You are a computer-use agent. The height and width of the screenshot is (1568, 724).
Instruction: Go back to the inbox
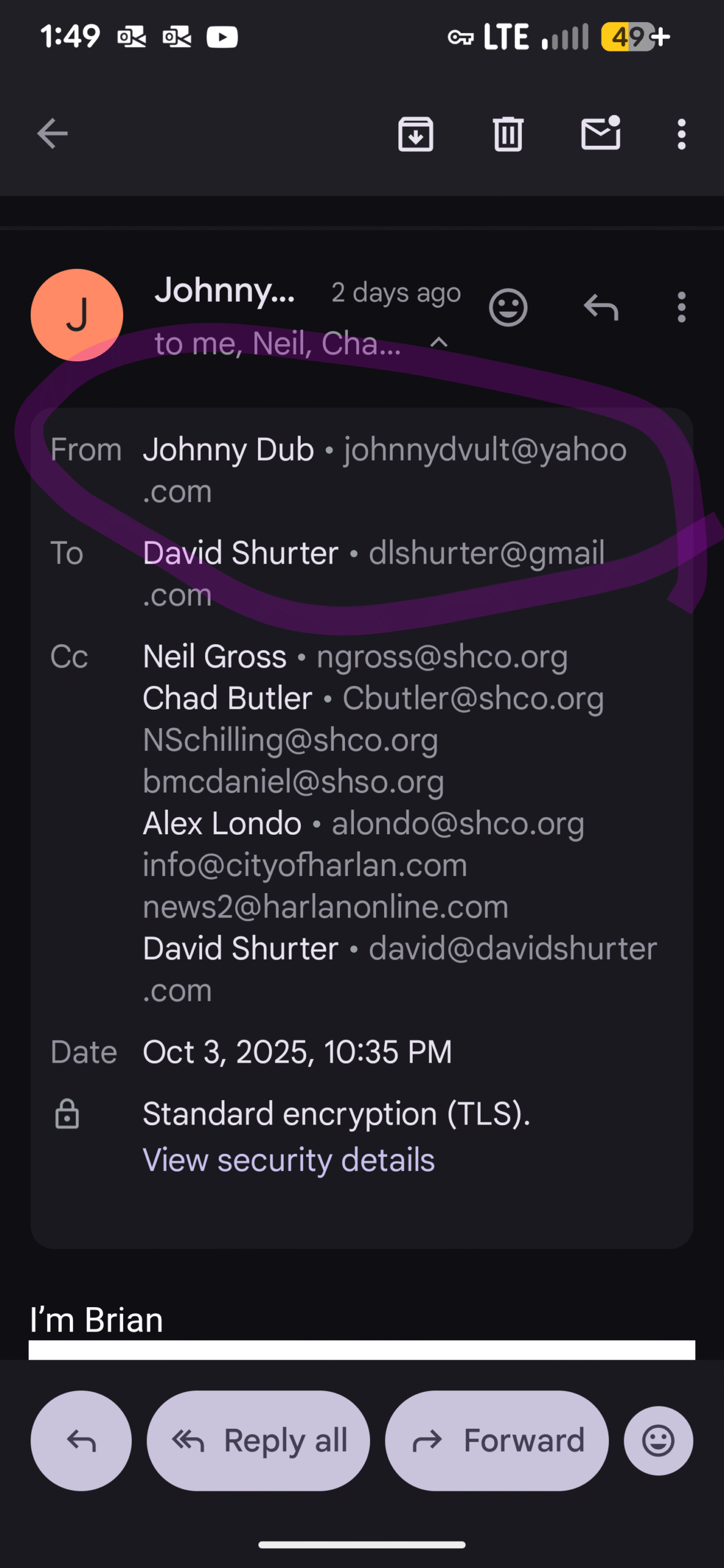[53, 134]
